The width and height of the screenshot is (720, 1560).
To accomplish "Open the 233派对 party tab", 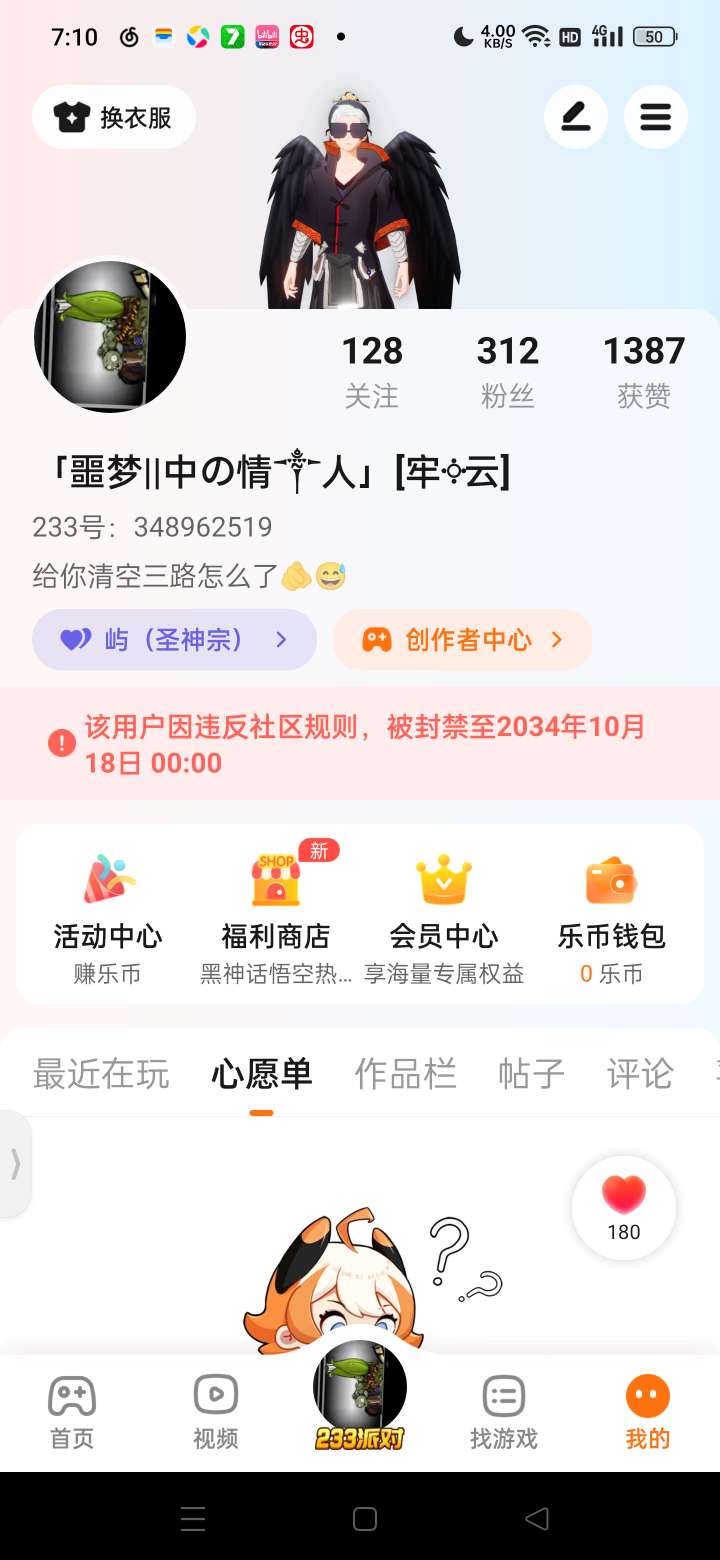I will tap(360, 1400).
